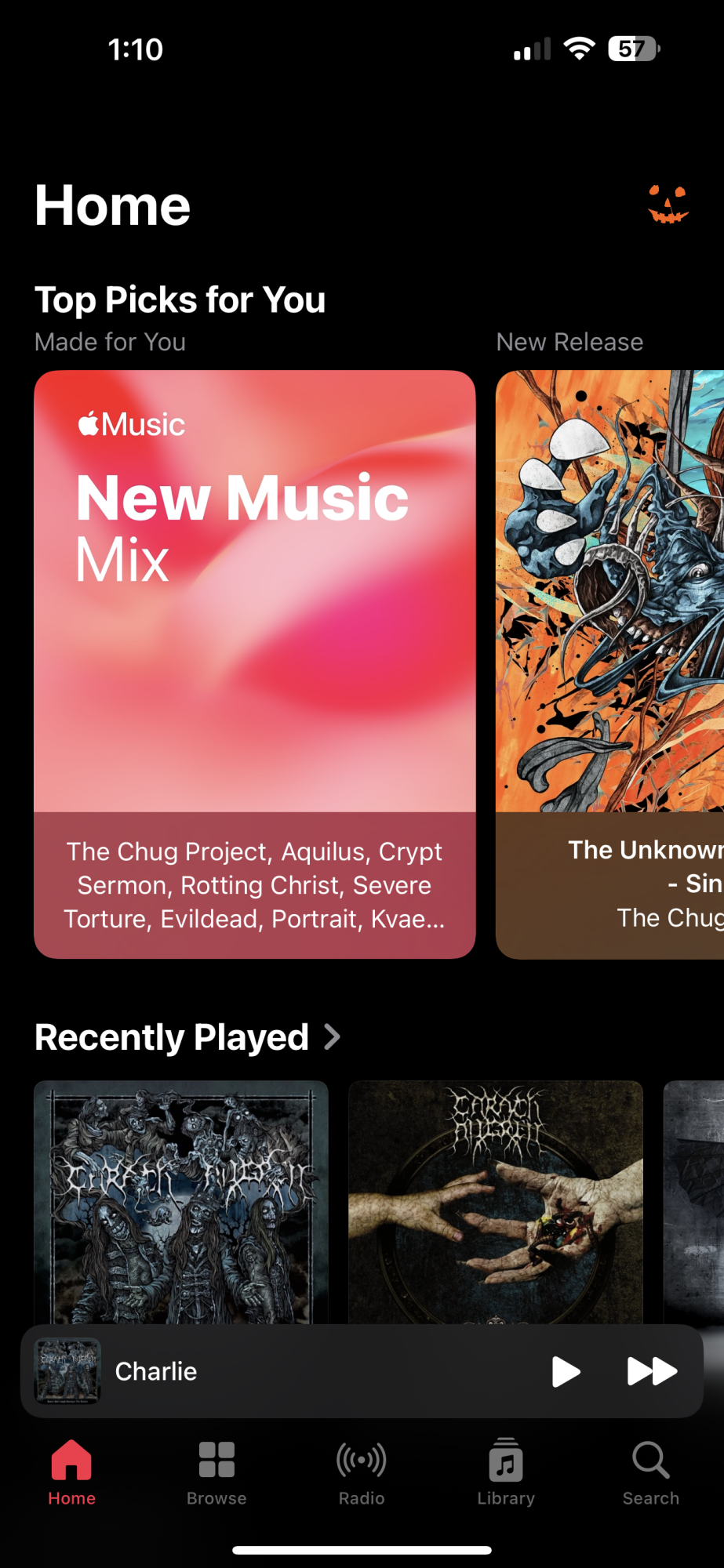Viewport: 724px width, 1568px height.
Task: Switch to the Browse tab
Action: [x=216, y=1473]
